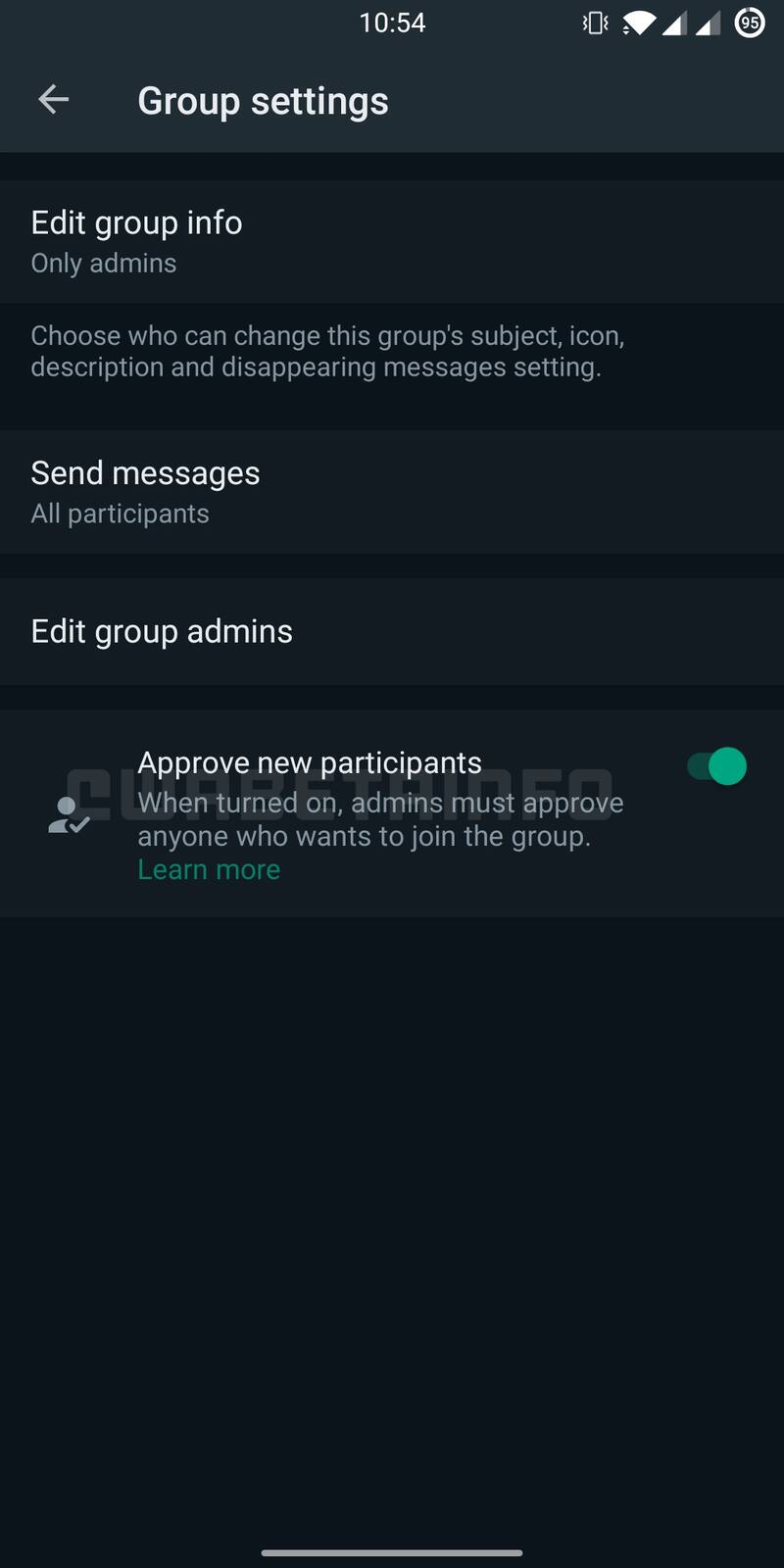Tap the battery icon showing 95 percent

tap(749, 23)
